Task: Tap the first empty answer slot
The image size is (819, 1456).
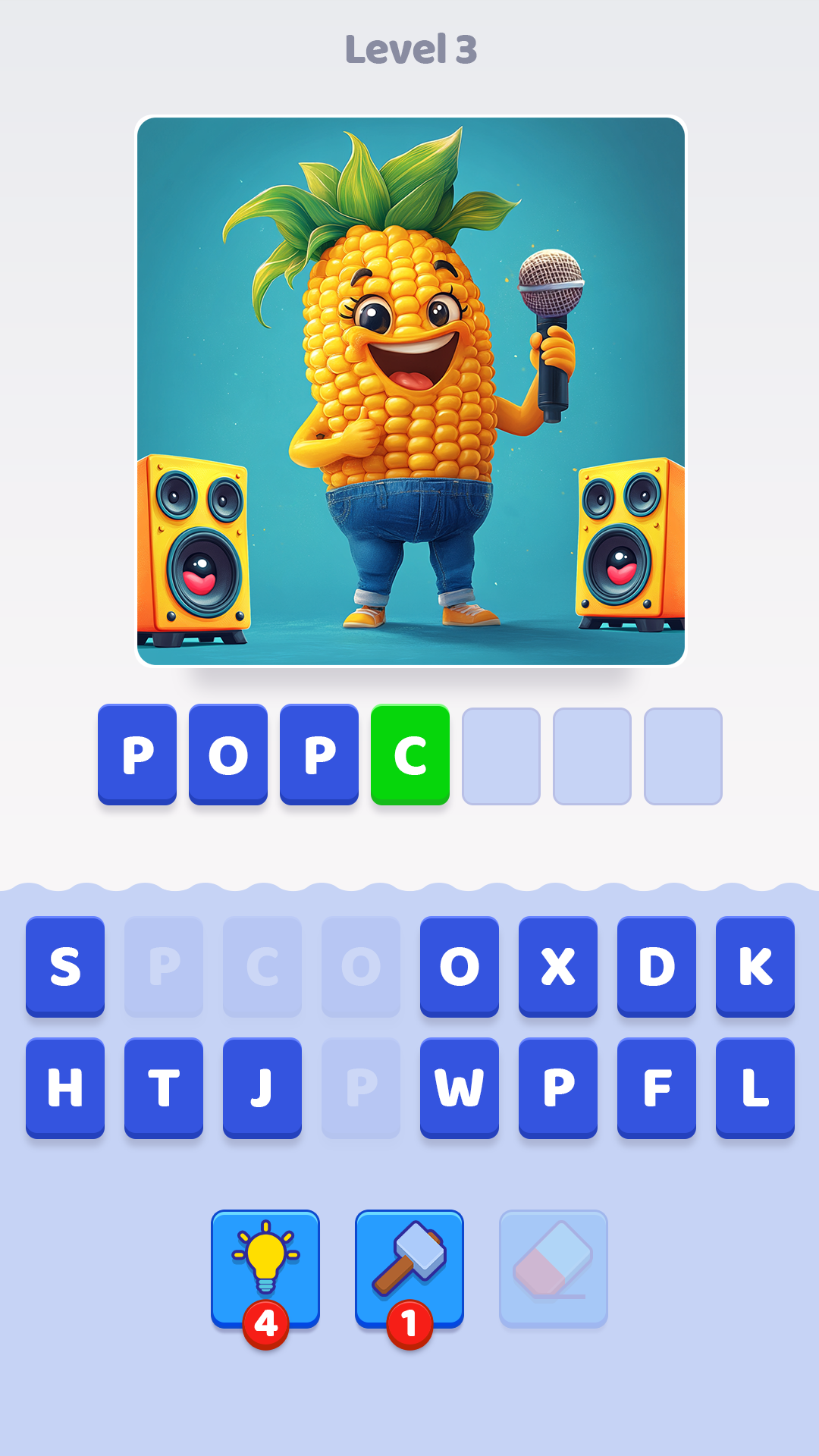Action: [x=500, y=755]
